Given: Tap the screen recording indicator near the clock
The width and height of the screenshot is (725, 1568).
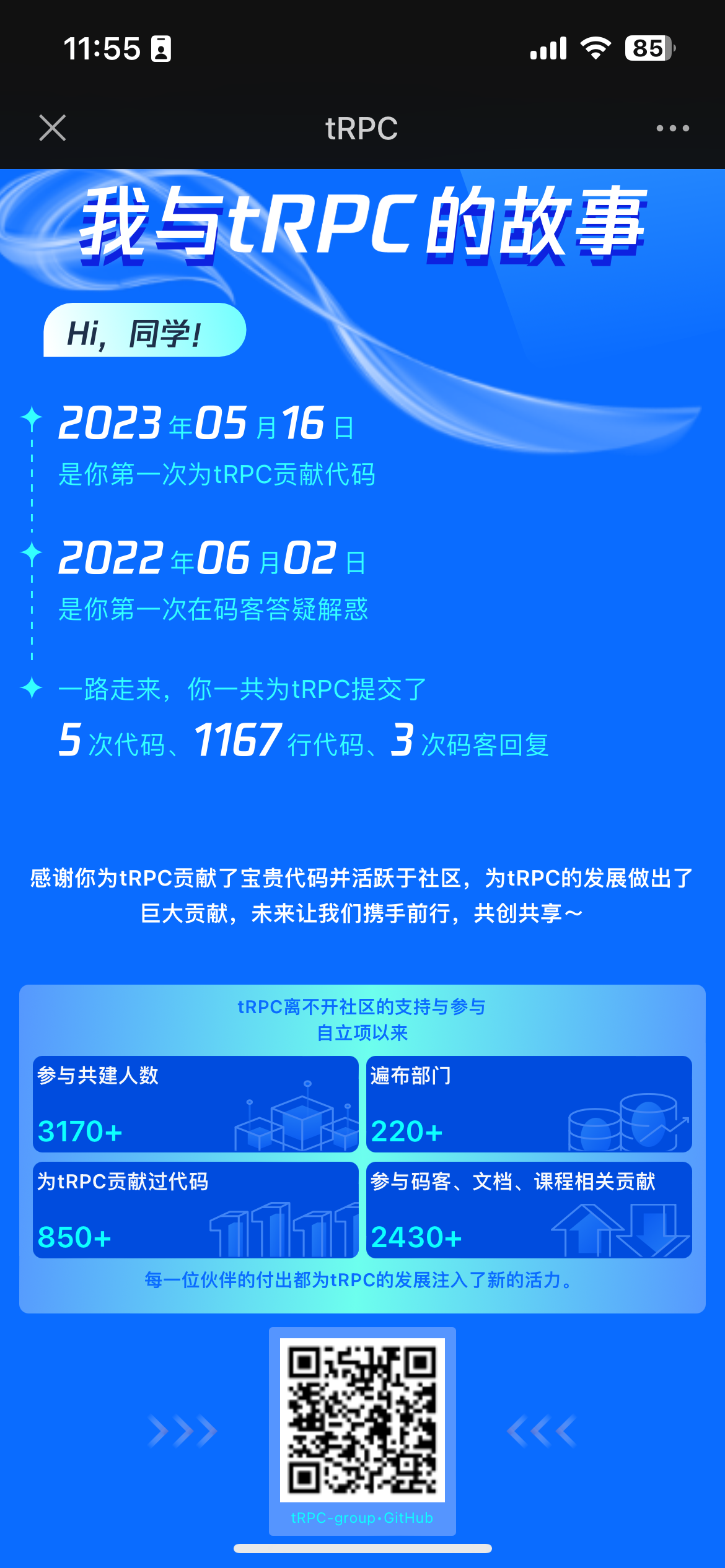Looking at the screenshot, I should (162, 48).
